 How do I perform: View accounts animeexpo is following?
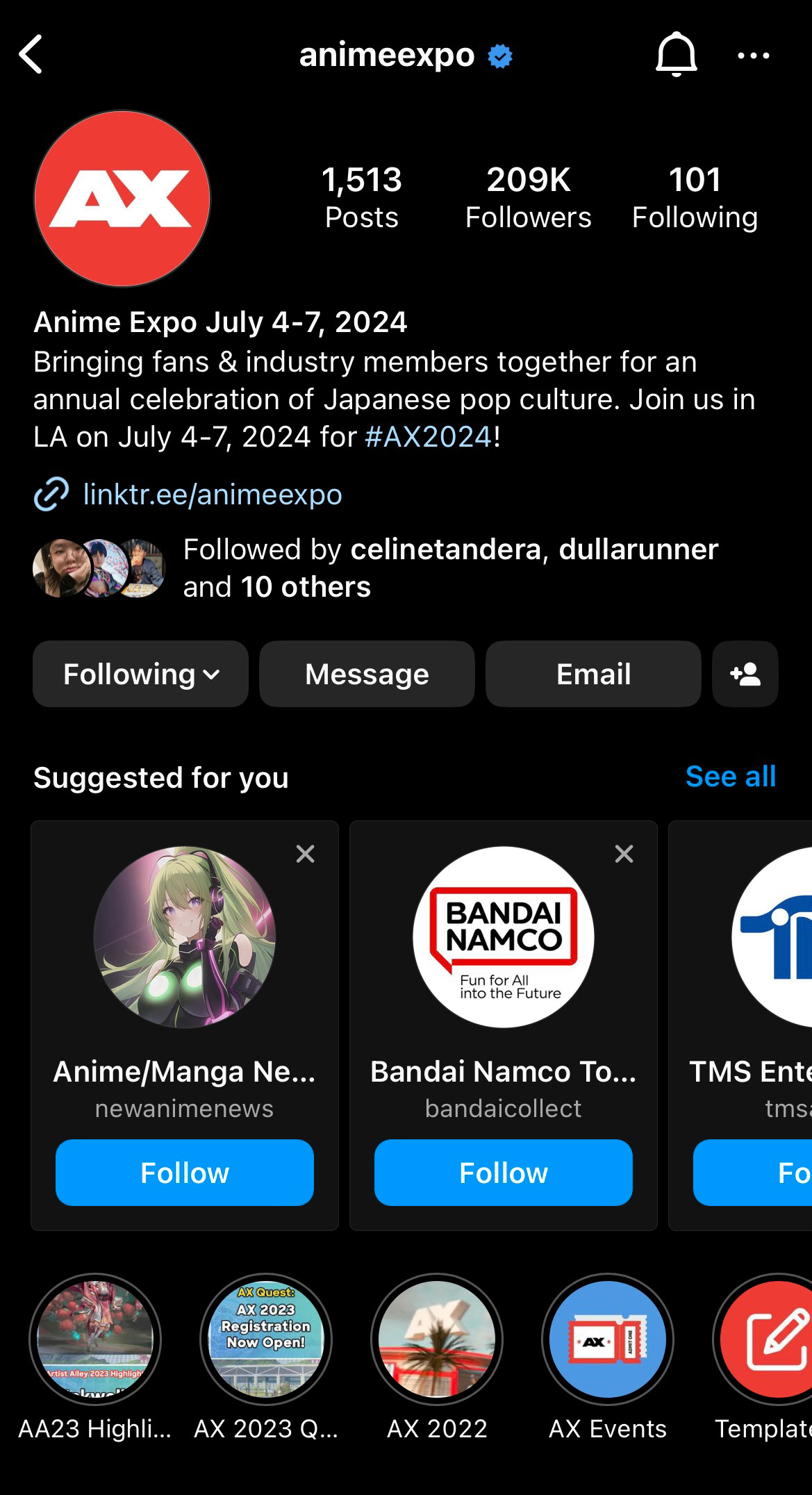point(694,197)
